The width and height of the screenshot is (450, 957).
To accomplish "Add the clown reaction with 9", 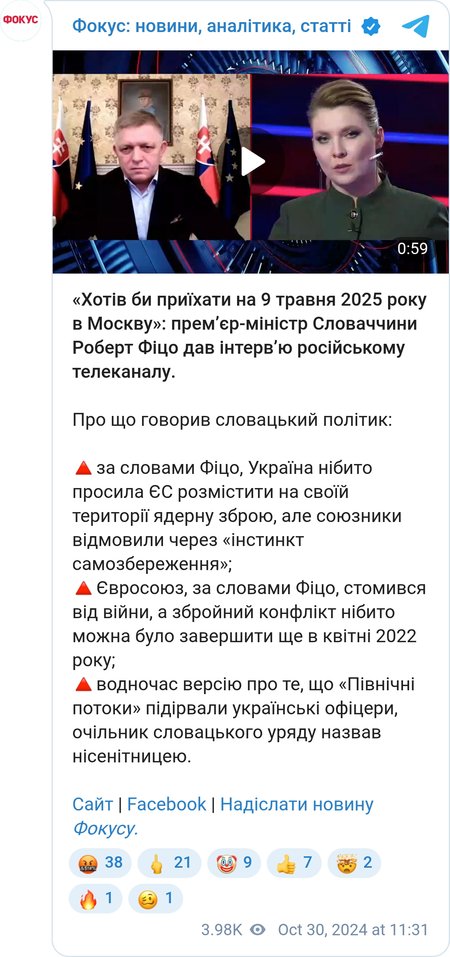I will coord(234,862).
